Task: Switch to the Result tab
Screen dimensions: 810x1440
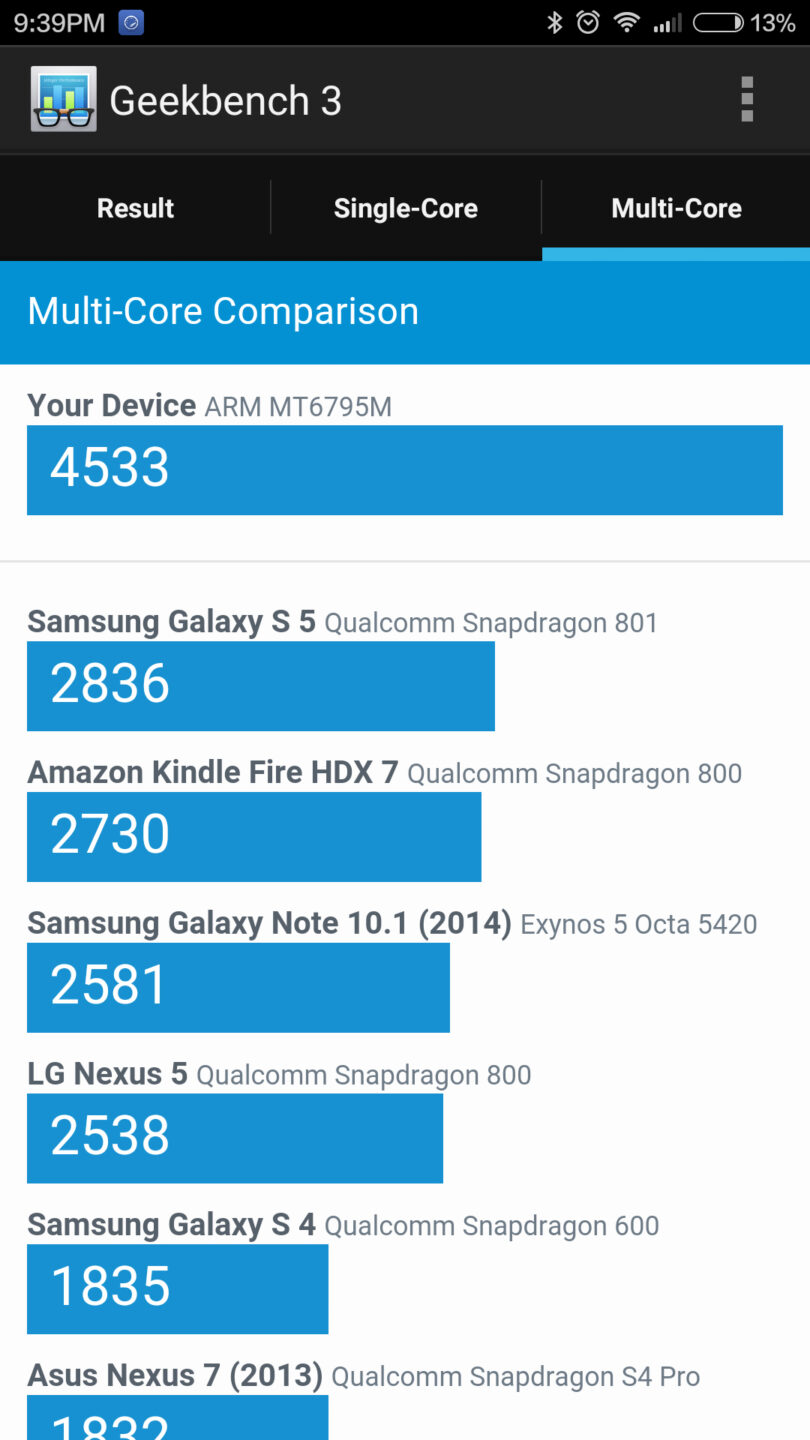Action: 135,208
